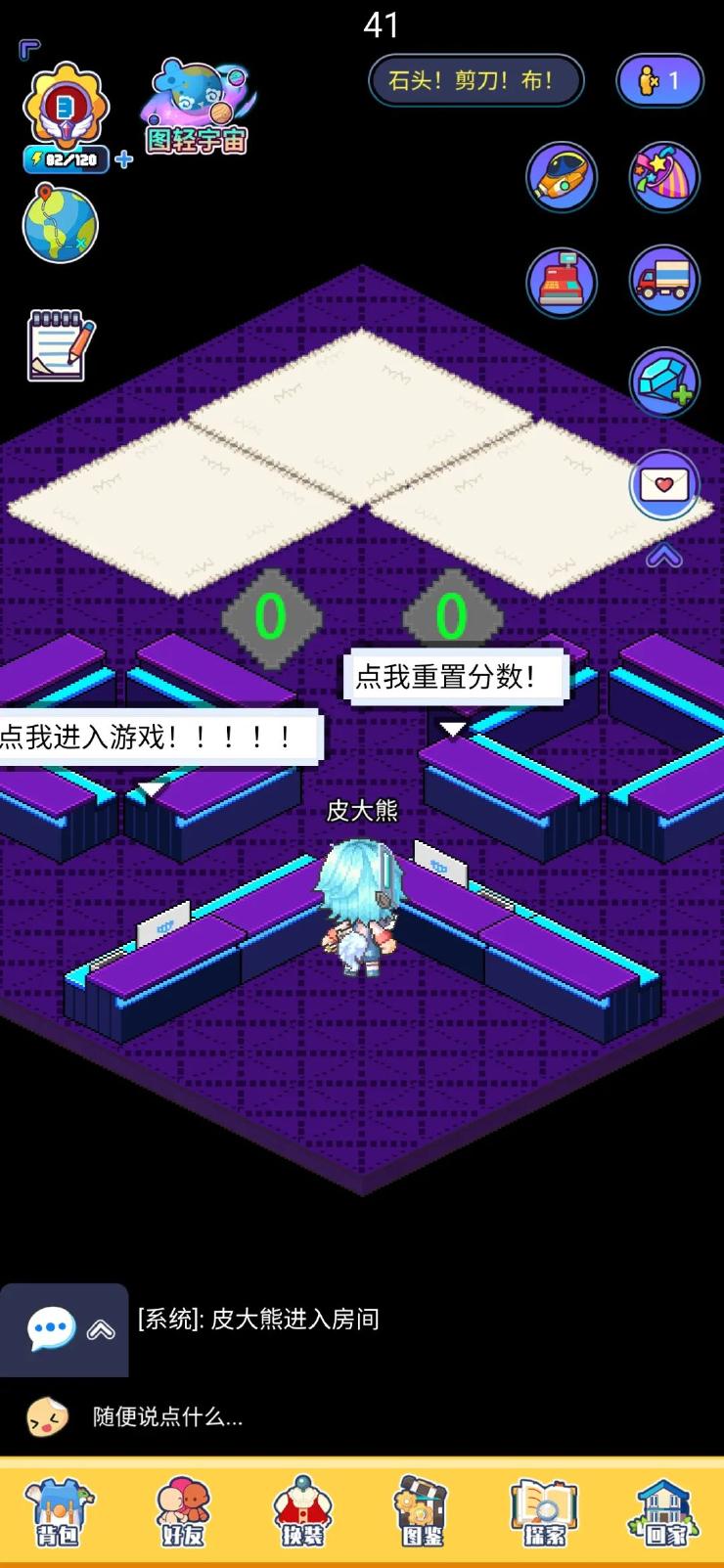This screenshot has width=724, height=1568.
Task: Open the world map globe
Action: [x=61, y=225]
